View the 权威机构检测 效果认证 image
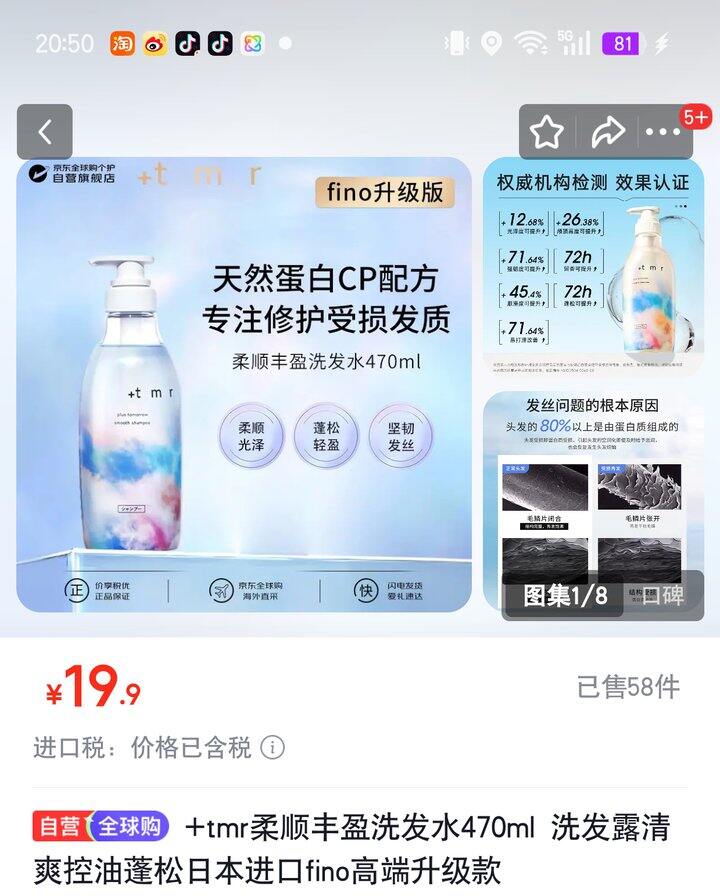720x896 pixels. click(593, 268)
